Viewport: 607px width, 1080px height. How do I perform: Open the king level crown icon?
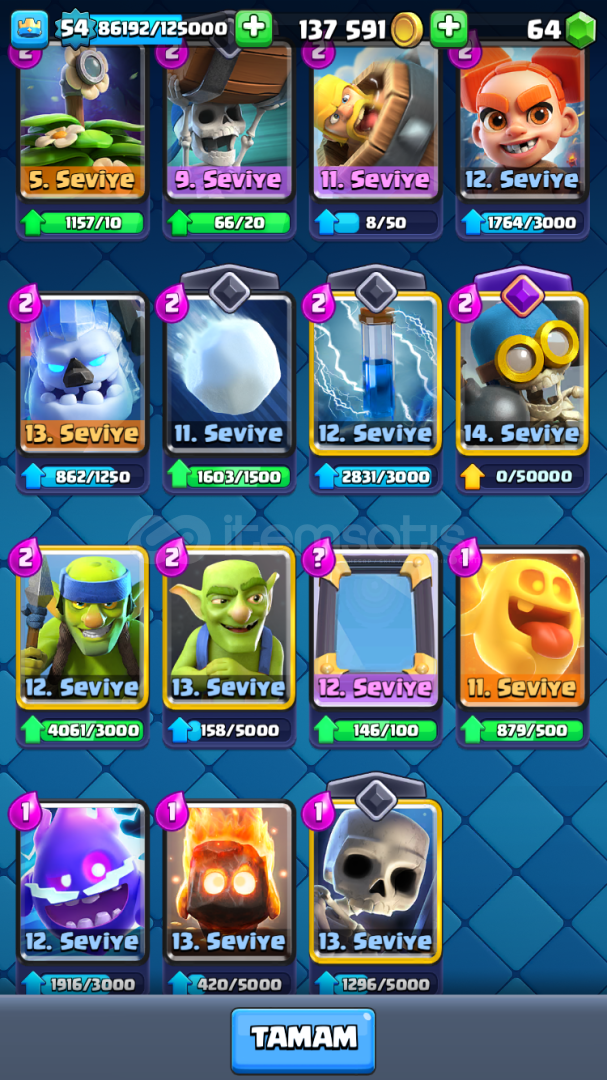click(x=30, y=29)
